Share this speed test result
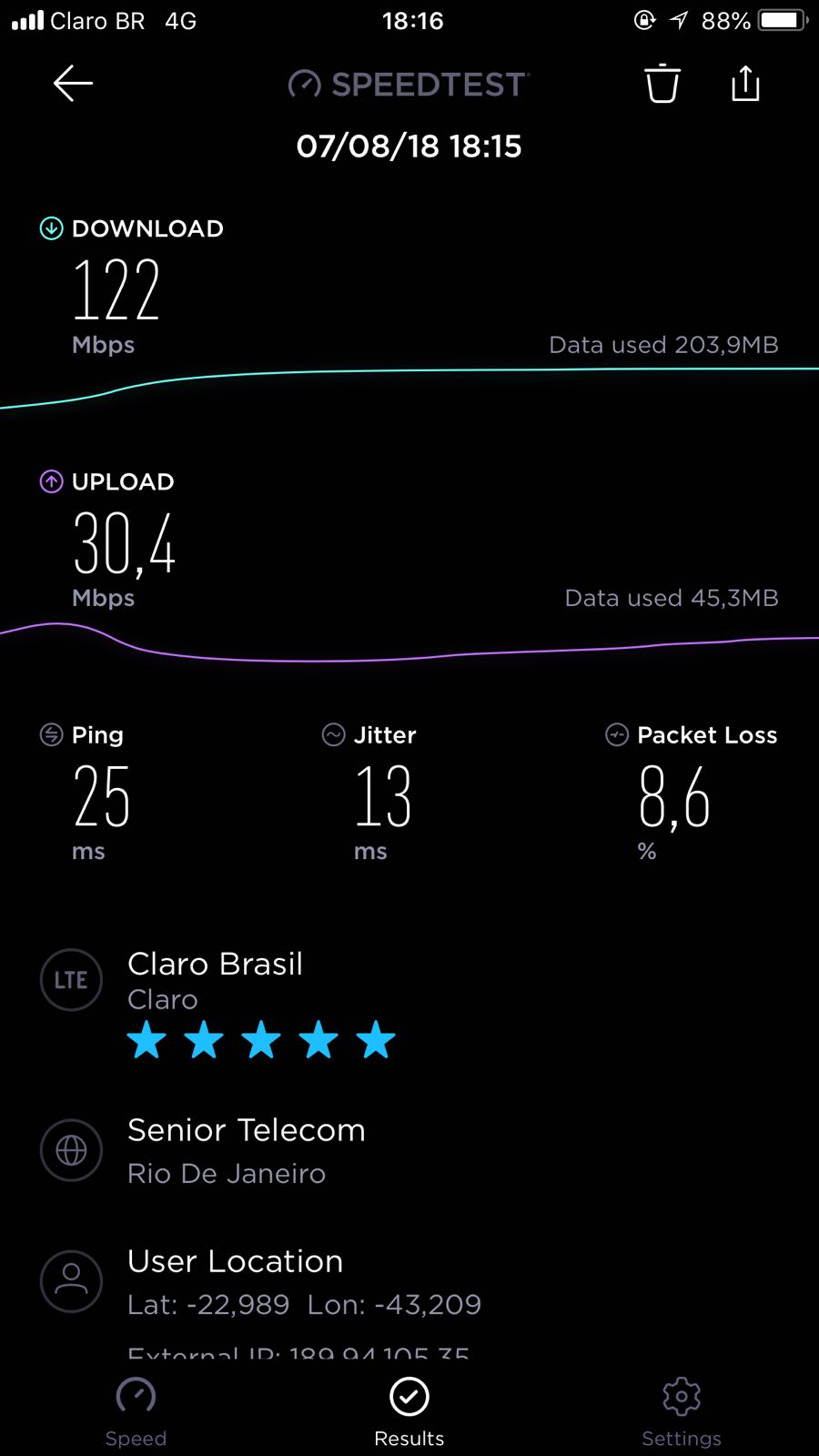The width and height of the screenshot is (819, 1456). [x=745, y=84]
